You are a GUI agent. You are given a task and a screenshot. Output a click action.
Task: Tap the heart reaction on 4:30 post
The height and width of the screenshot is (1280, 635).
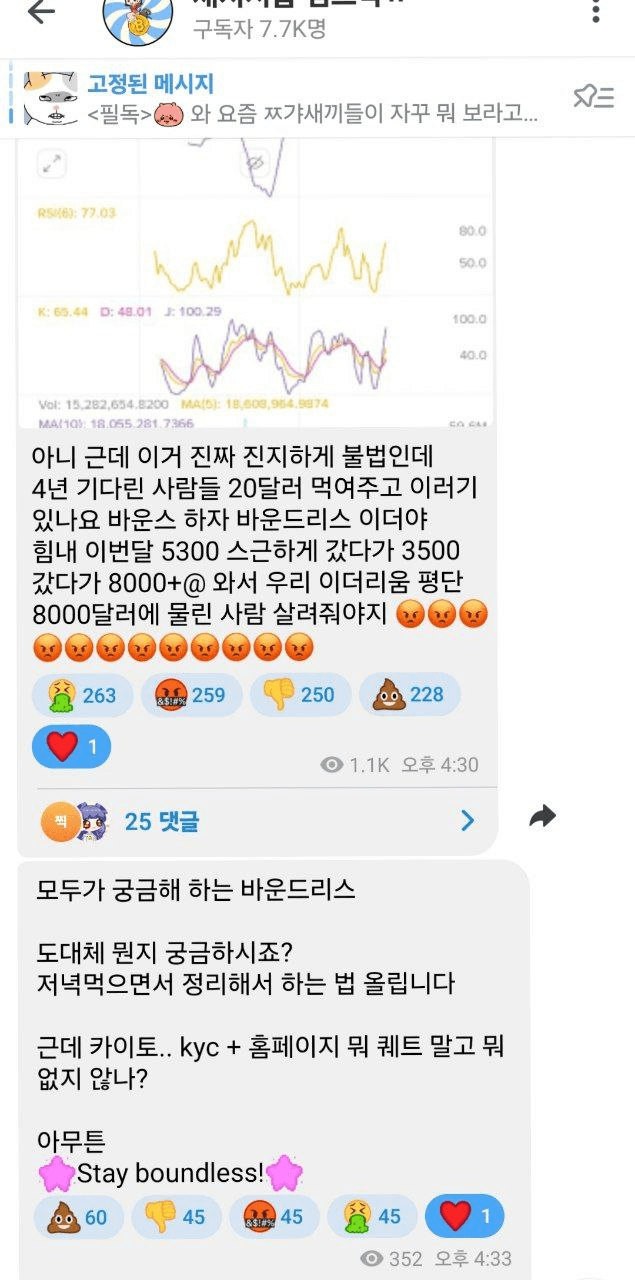pyautogui.click(x=72, y=746)
